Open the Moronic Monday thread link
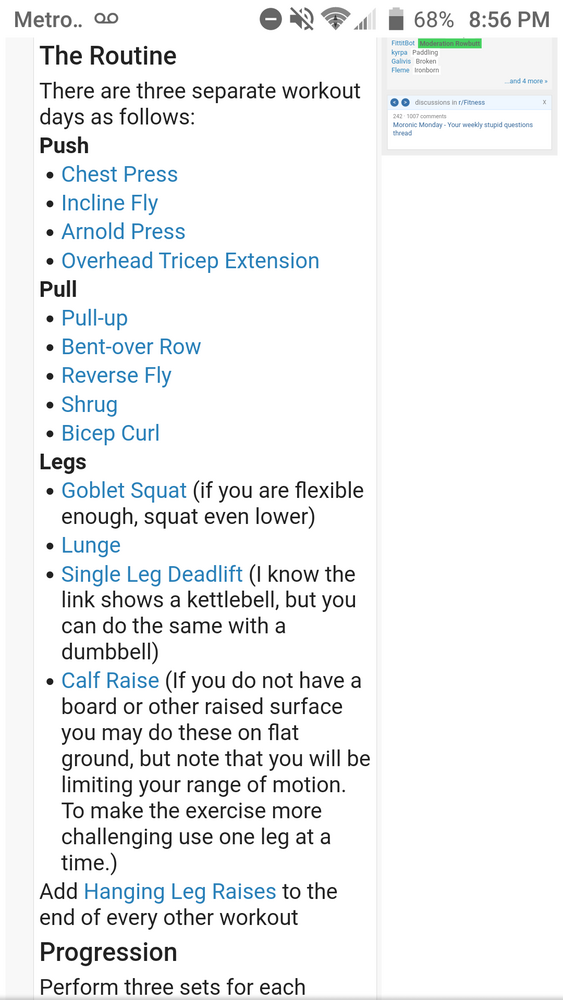Viewport: 563px width, 1000px height. click(462, 129)
